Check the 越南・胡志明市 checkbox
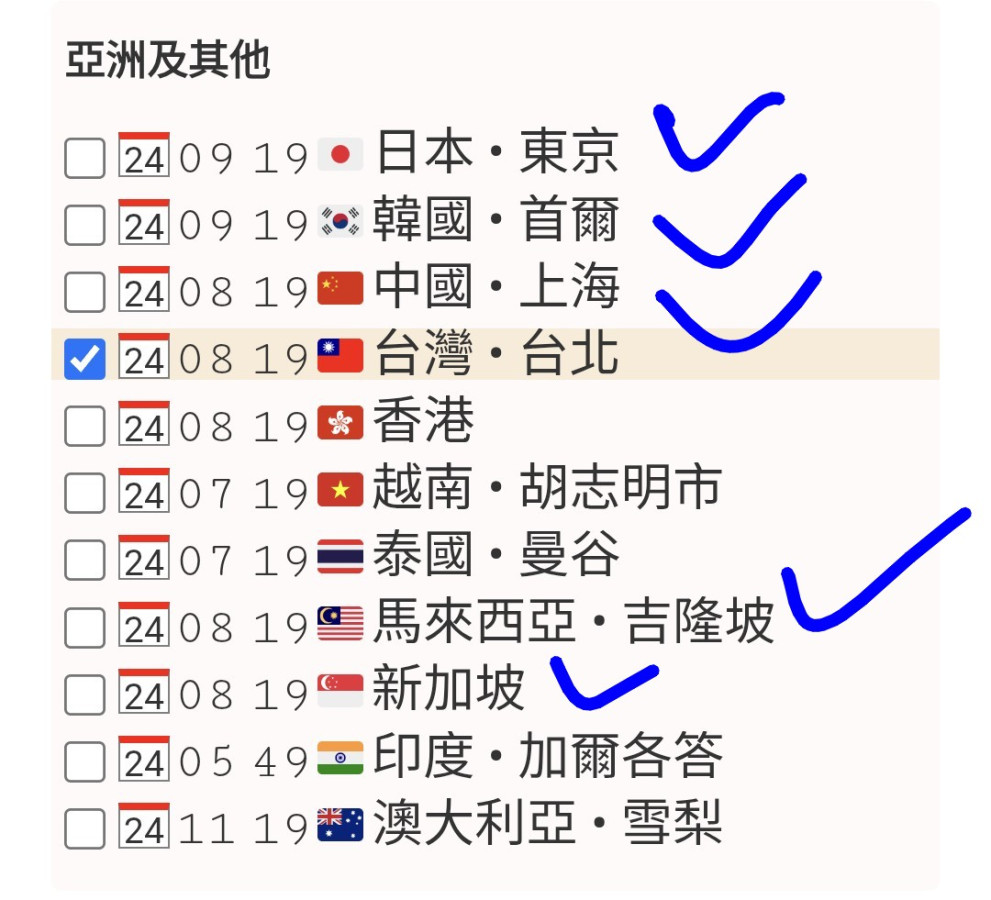The width and height of the screenshot is (991, 900). (85, 494)
